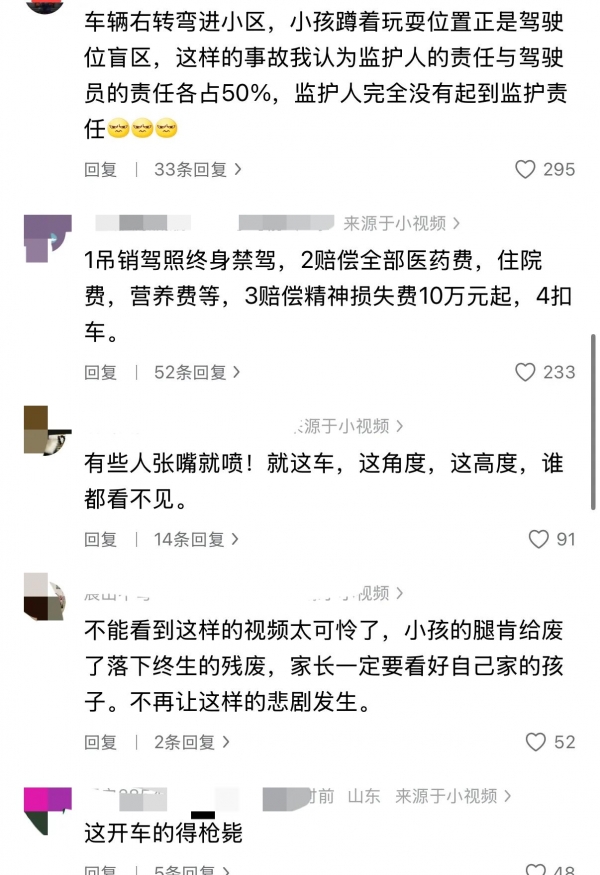This screenshot has height=875, width=600.
Task: Reply to the 吊销驾照 comment
Action: click(100, 372)
